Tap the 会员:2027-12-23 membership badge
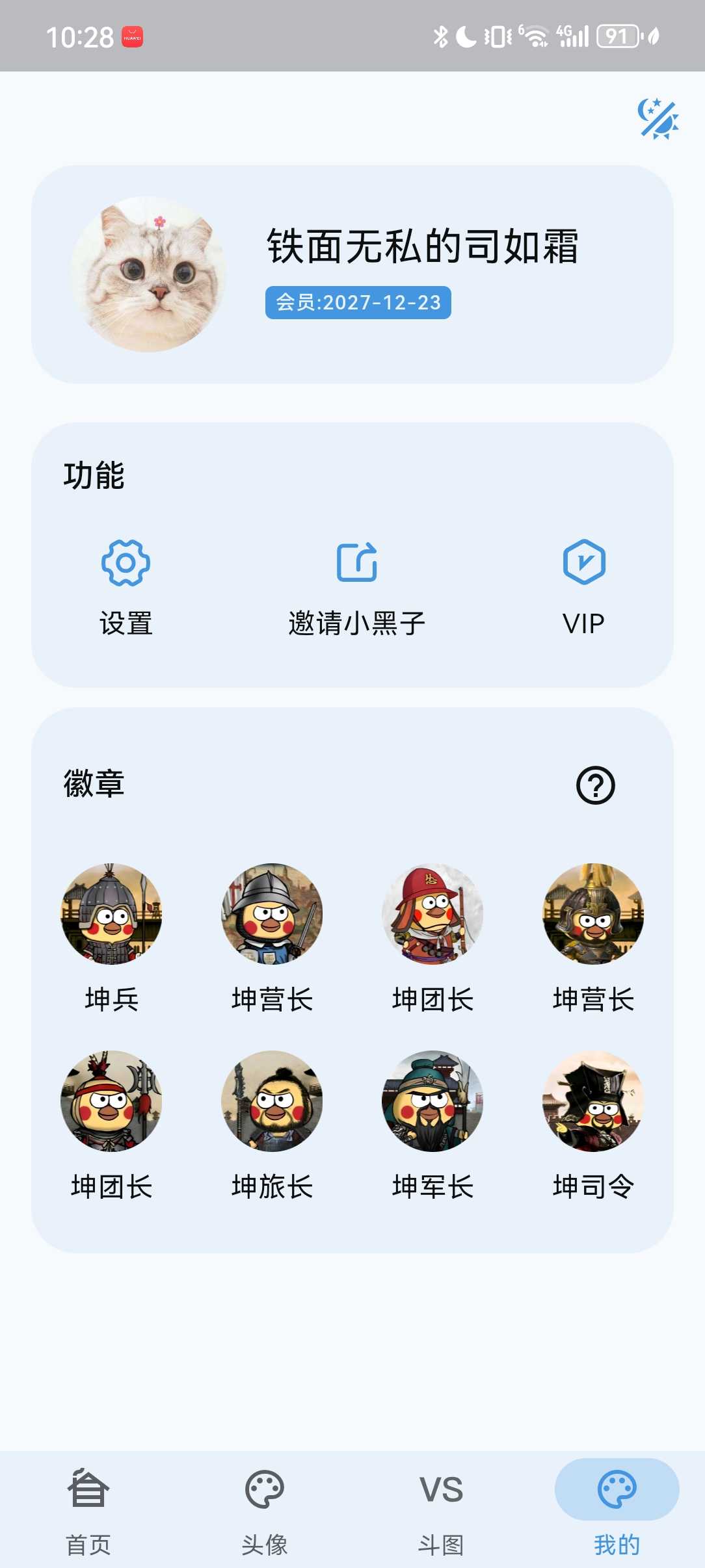The image size is (705, 1568). pos(358,303)
